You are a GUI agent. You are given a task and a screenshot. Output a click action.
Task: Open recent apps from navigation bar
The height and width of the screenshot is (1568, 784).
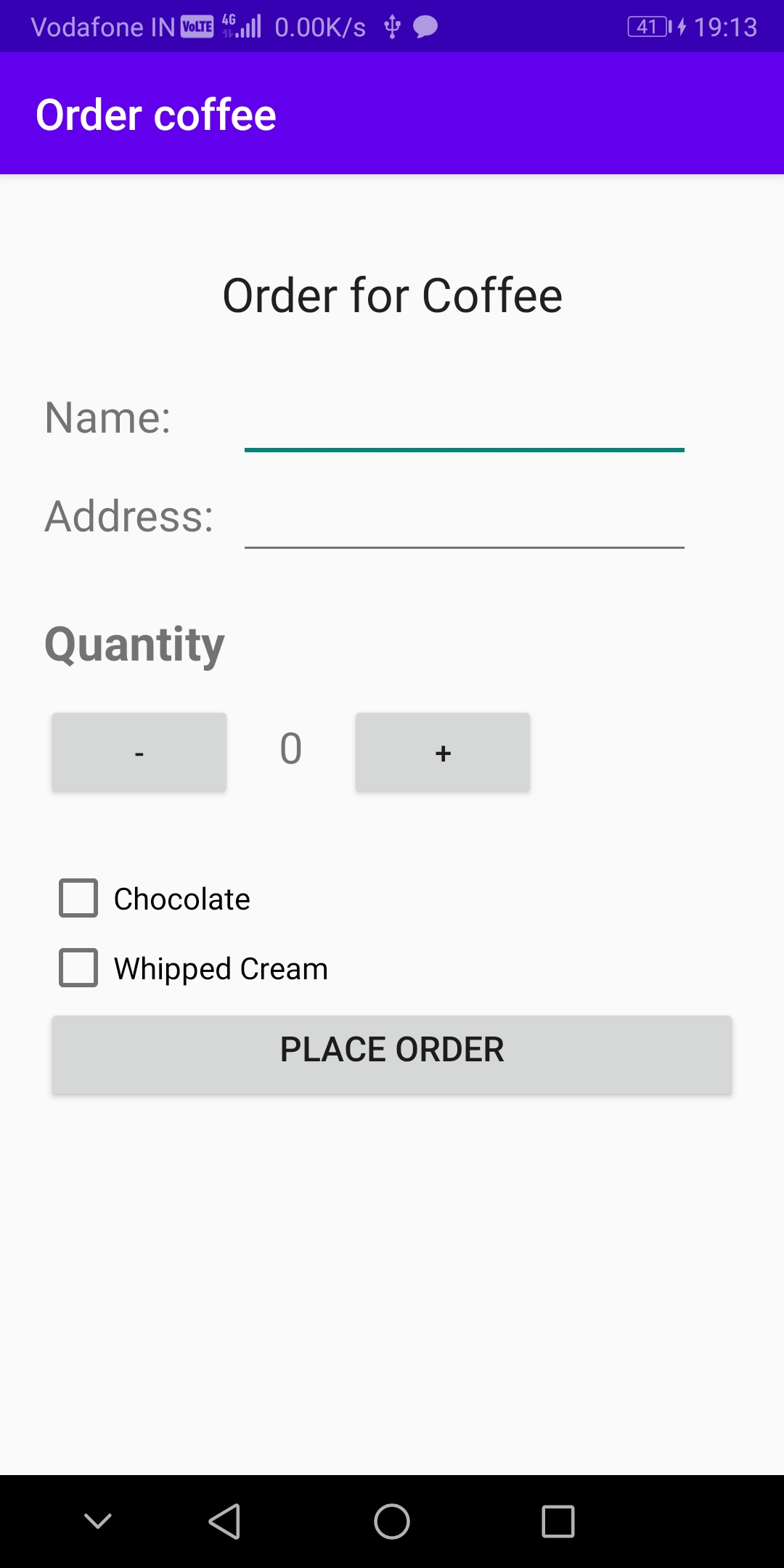click(x=558, y=1522)
